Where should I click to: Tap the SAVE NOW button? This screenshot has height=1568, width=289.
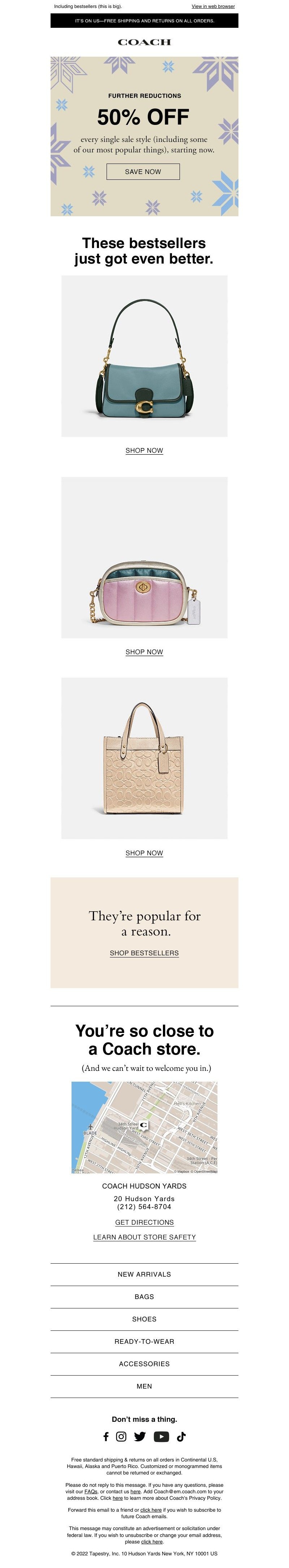pyautogui.click(x=143, y=171)
